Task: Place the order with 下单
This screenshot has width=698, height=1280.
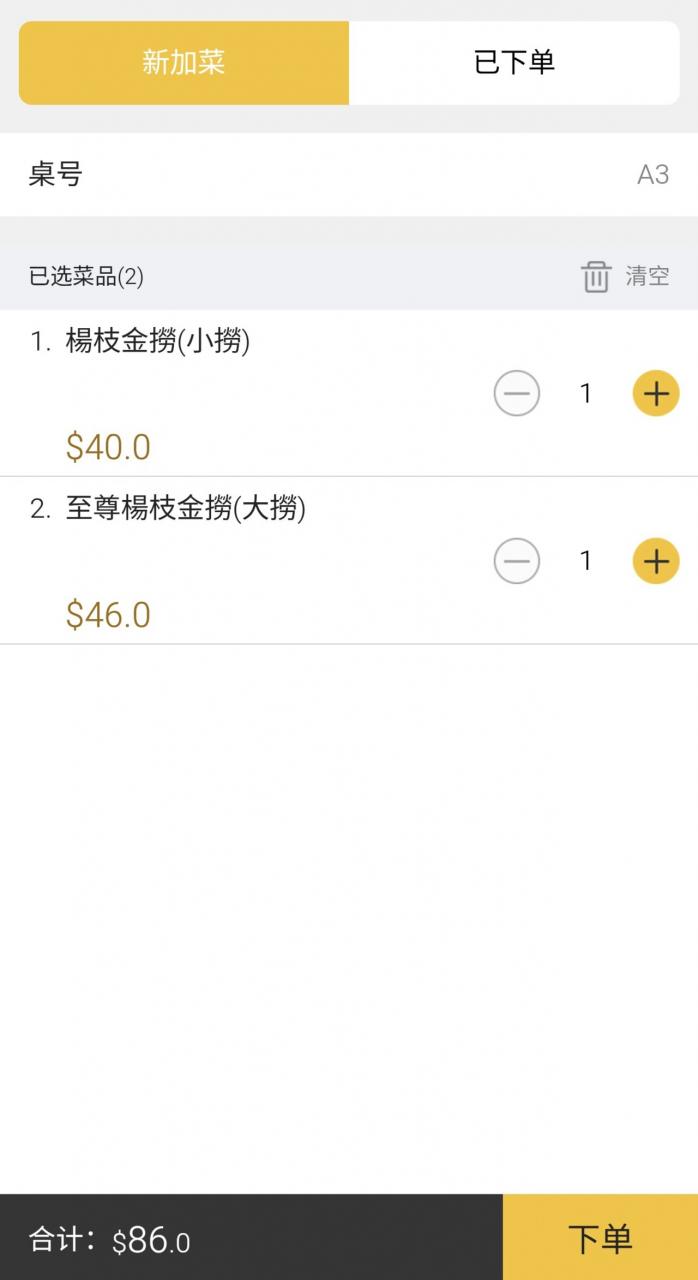Action: (x=600, y=1238)
